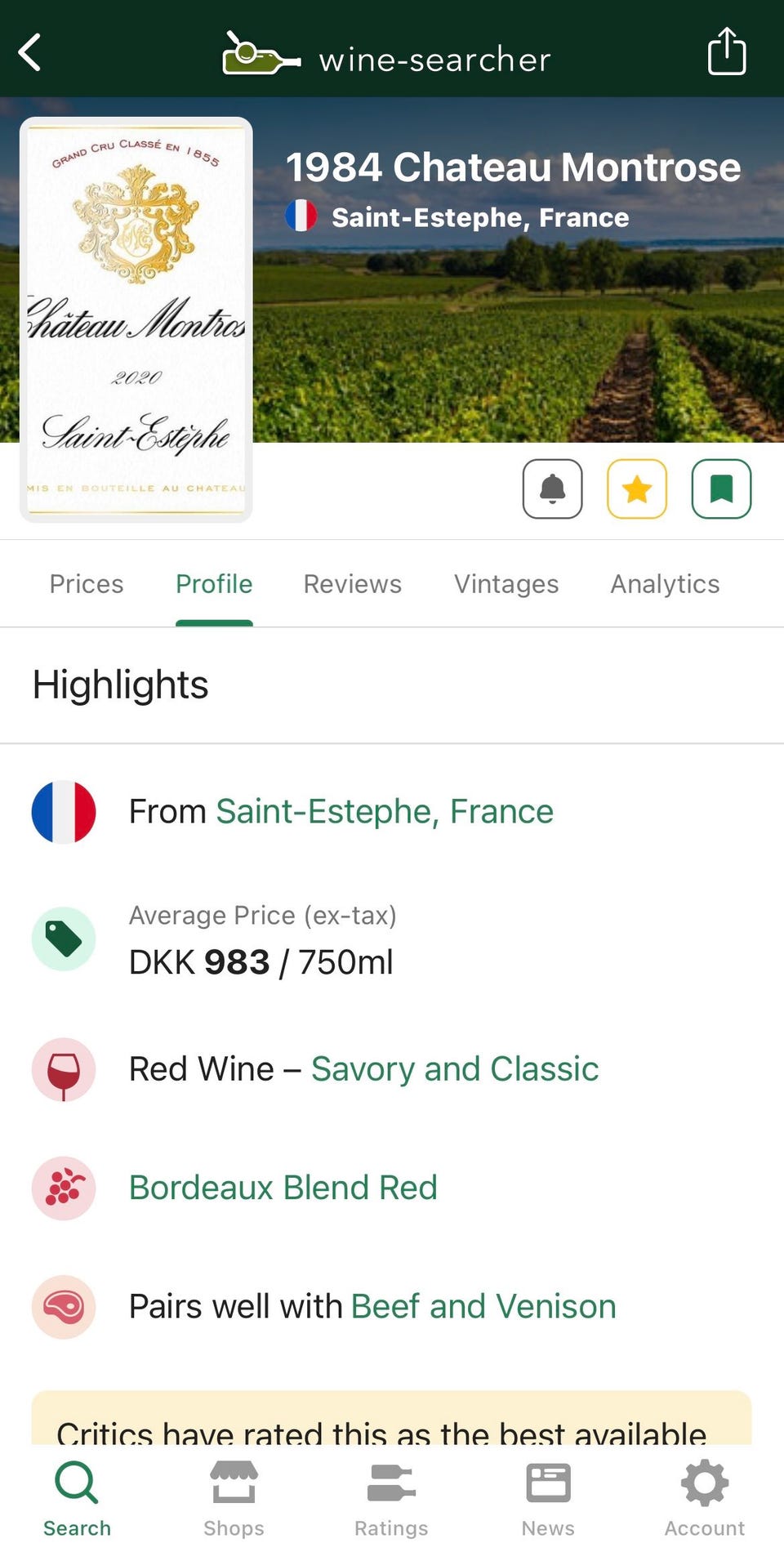Select the Profile tab
This screenshot has width=784, height=1552.
214,584
